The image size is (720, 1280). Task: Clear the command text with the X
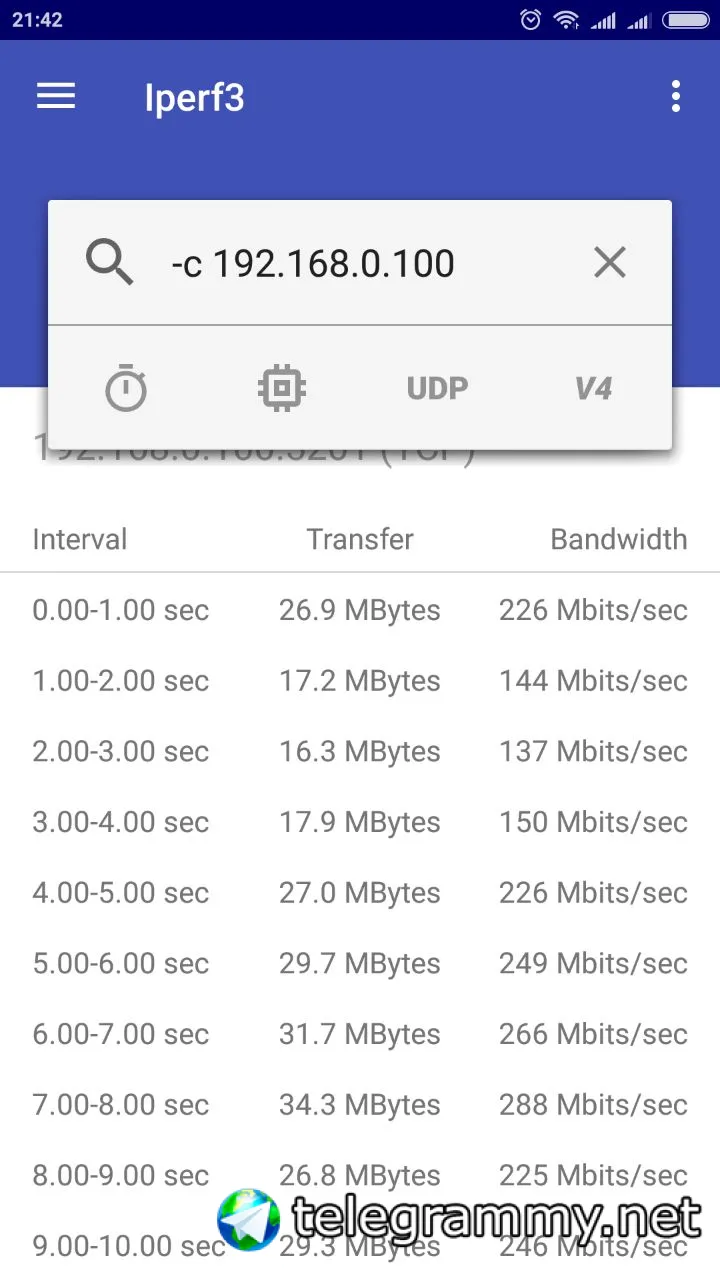click(x=609, y=263)
